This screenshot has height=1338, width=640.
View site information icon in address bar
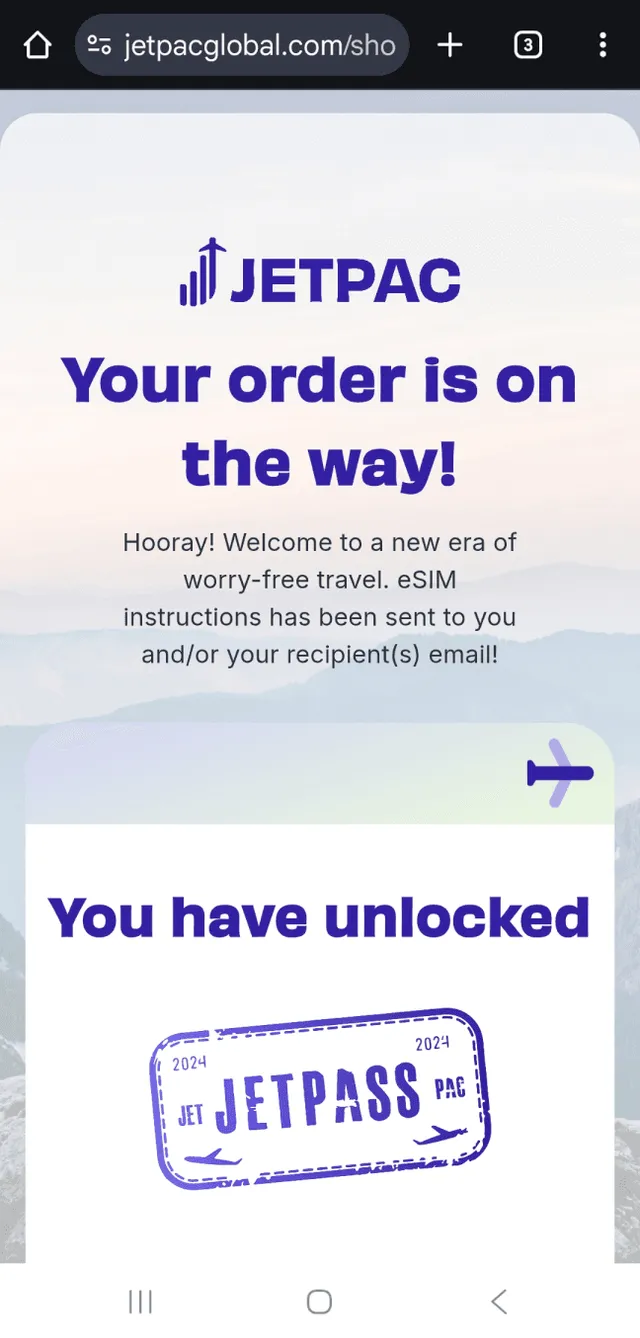point(99,45)
